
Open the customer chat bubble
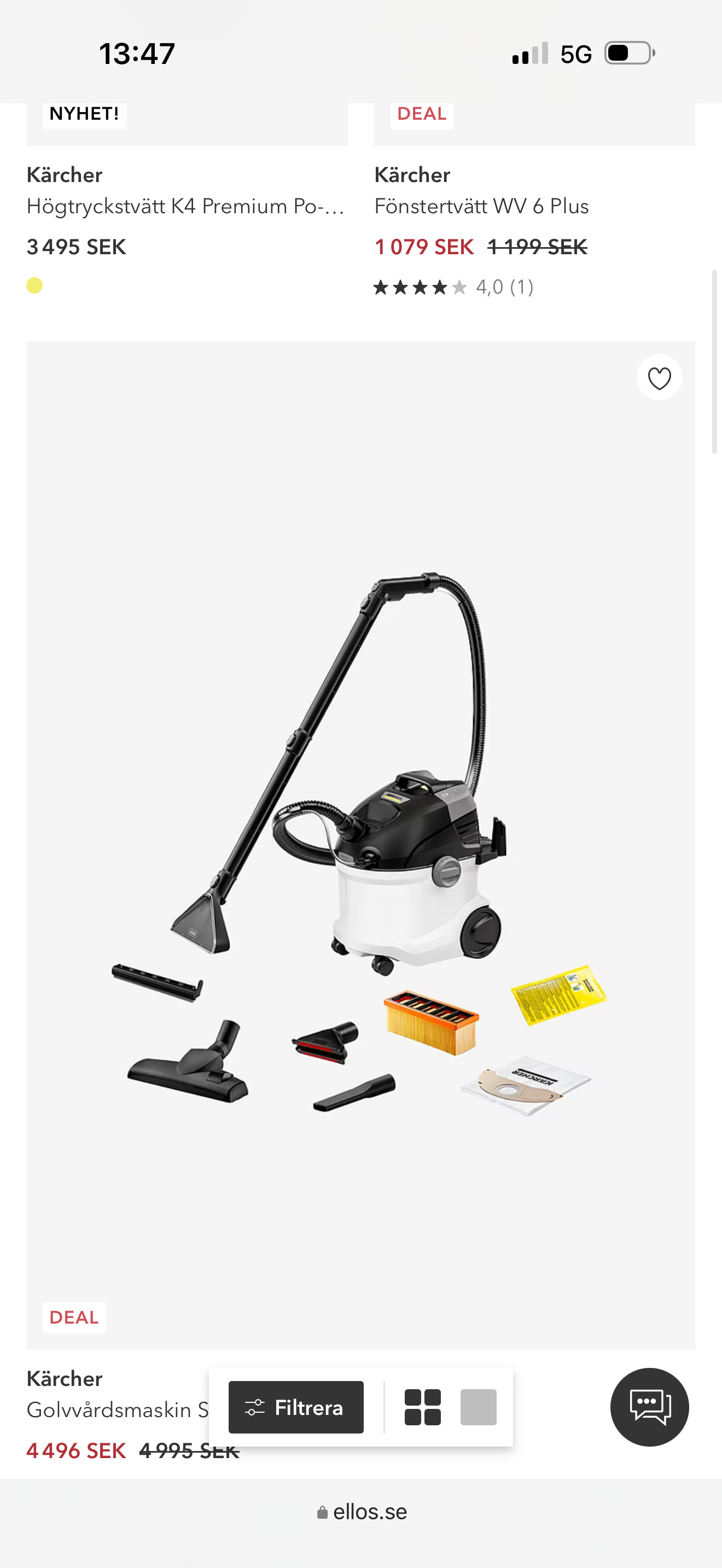(649, 1407)
